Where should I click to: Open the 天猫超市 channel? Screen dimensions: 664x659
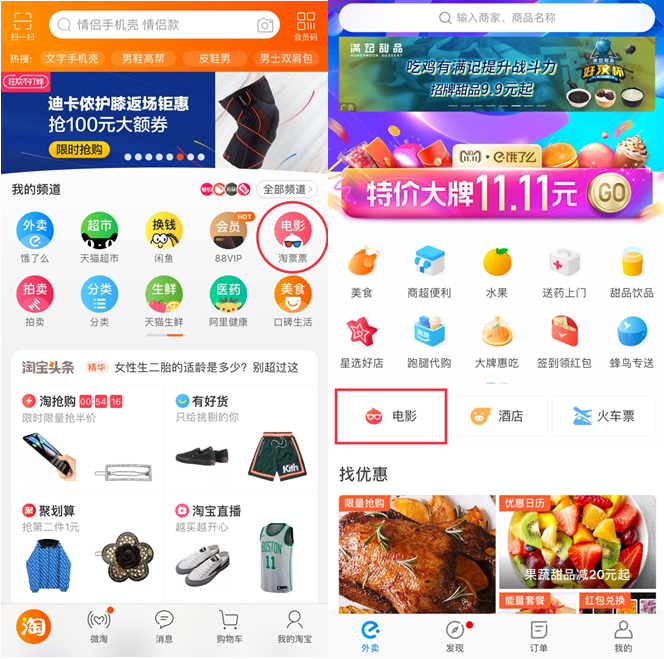tap(99, 236)
